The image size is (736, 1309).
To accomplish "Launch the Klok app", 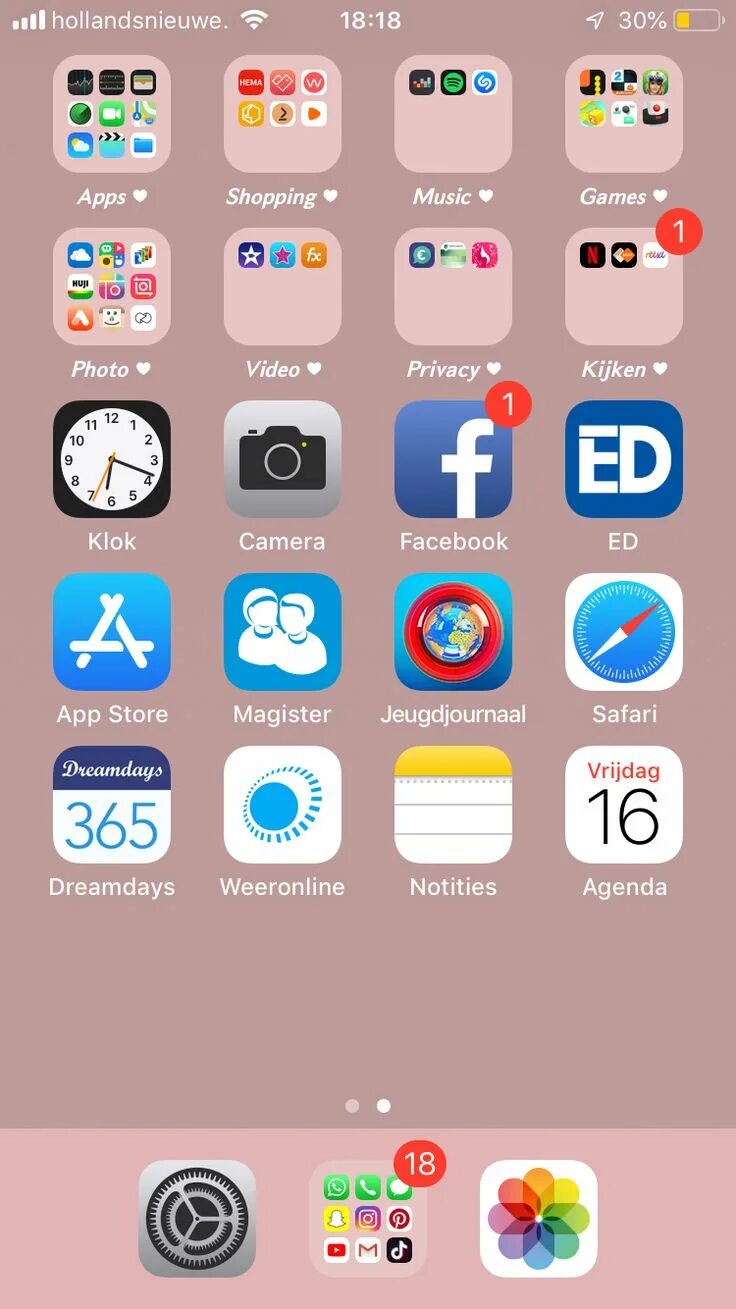I will click(112, 460).
